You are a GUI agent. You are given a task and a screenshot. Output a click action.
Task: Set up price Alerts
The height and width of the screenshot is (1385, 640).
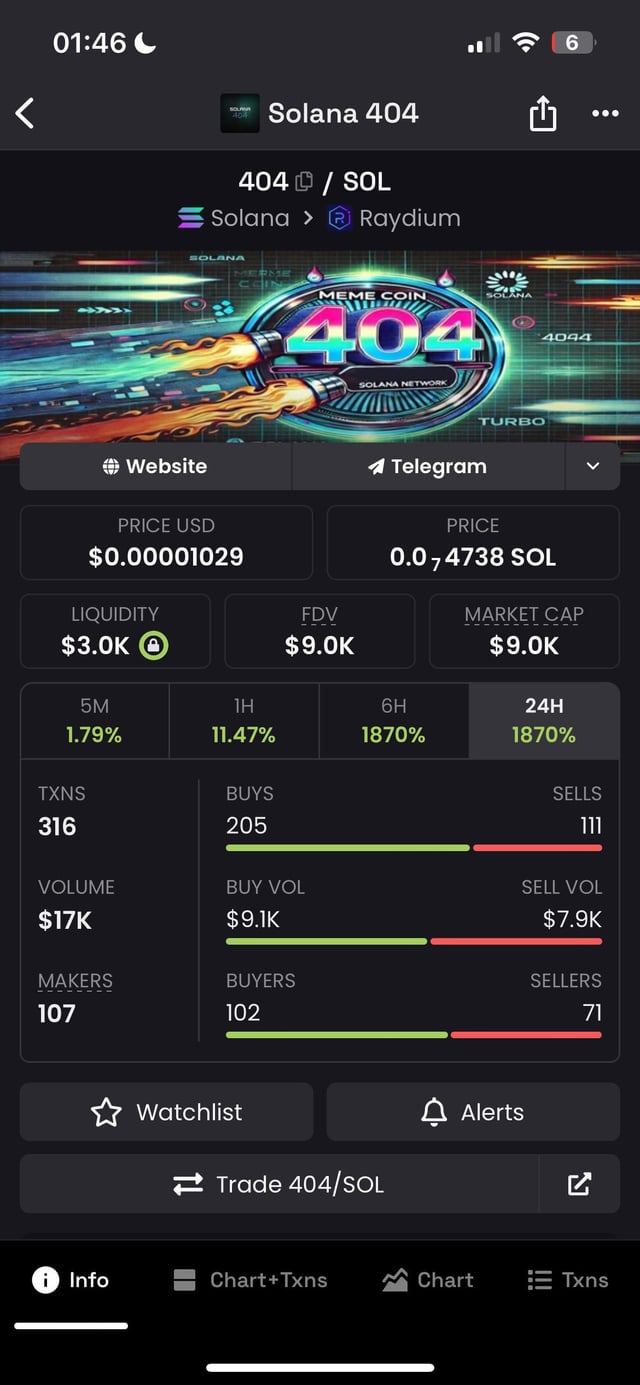(473, 1112)
